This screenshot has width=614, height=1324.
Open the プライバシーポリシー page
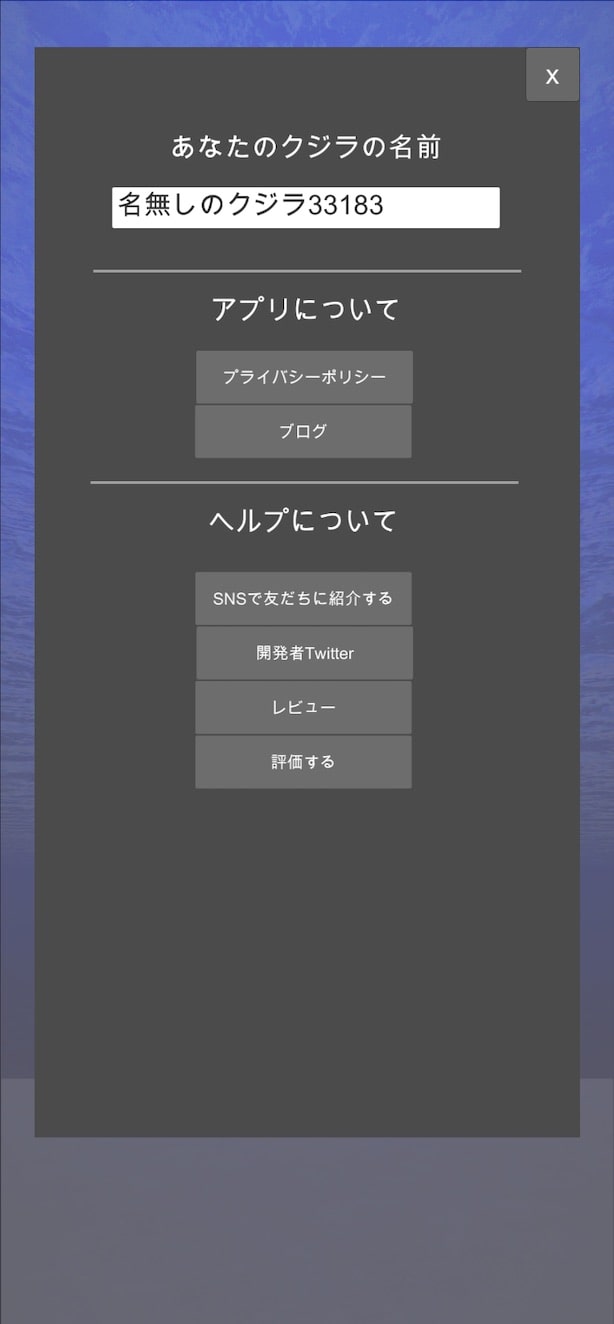point(304,377)
